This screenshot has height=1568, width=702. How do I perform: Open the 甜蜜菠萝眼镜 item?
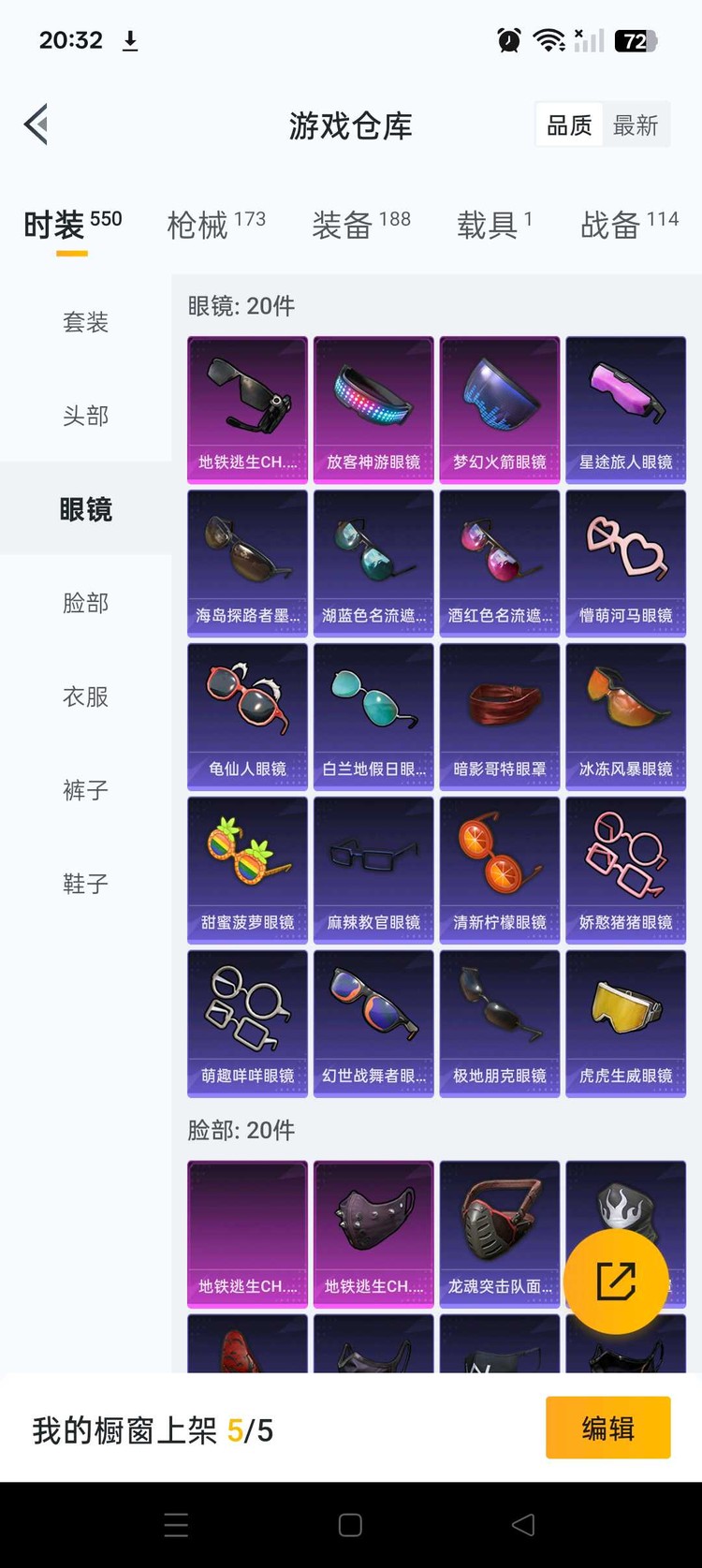(247, 870)
